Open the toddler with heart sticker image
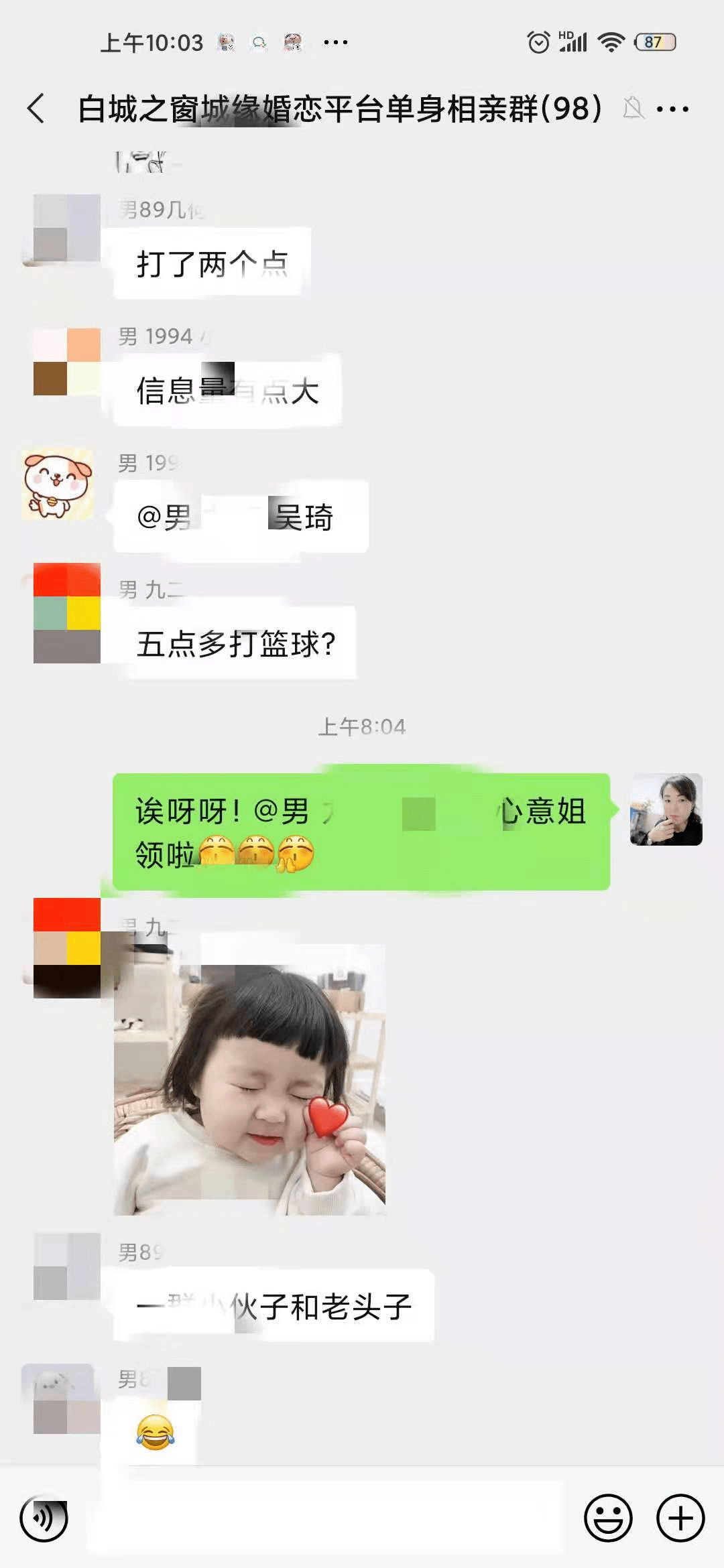 (249, 1079)
